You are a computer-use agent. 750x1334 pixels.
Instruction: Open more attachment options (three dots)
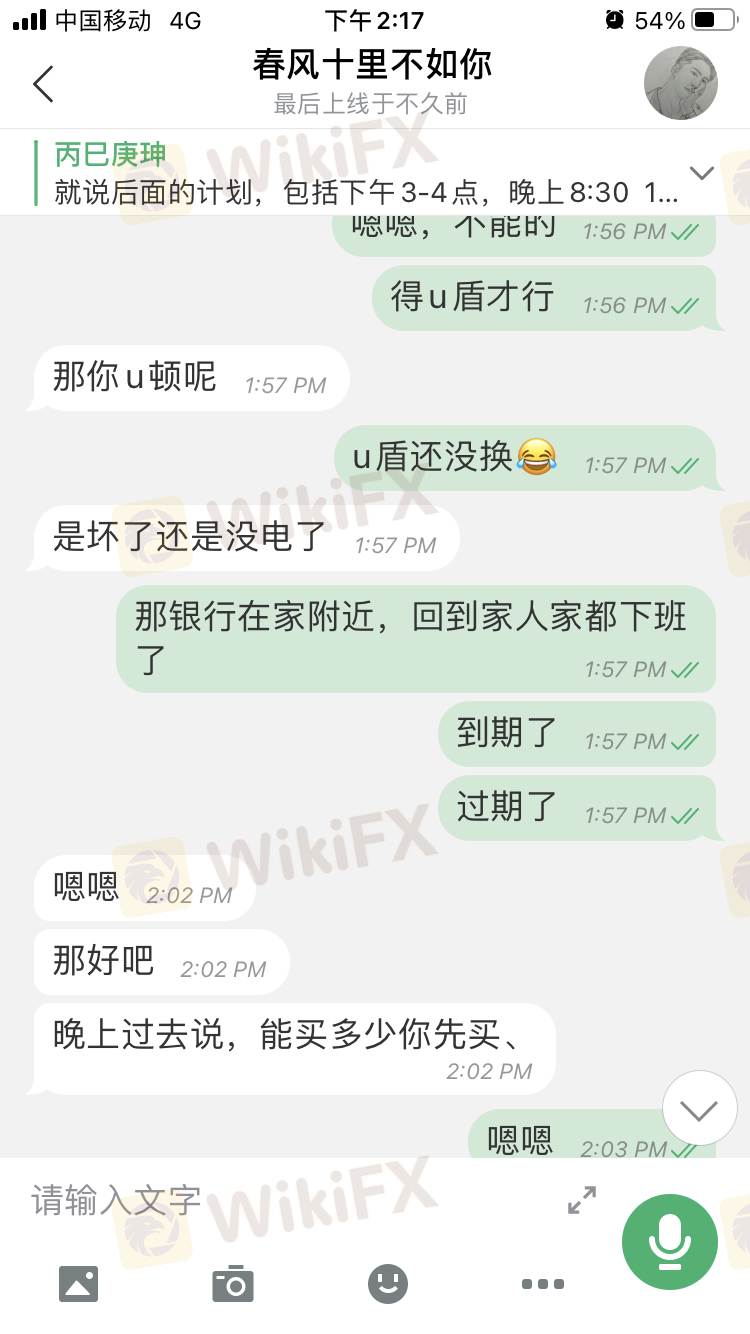pyautogui.click(x=543, y=1284)
